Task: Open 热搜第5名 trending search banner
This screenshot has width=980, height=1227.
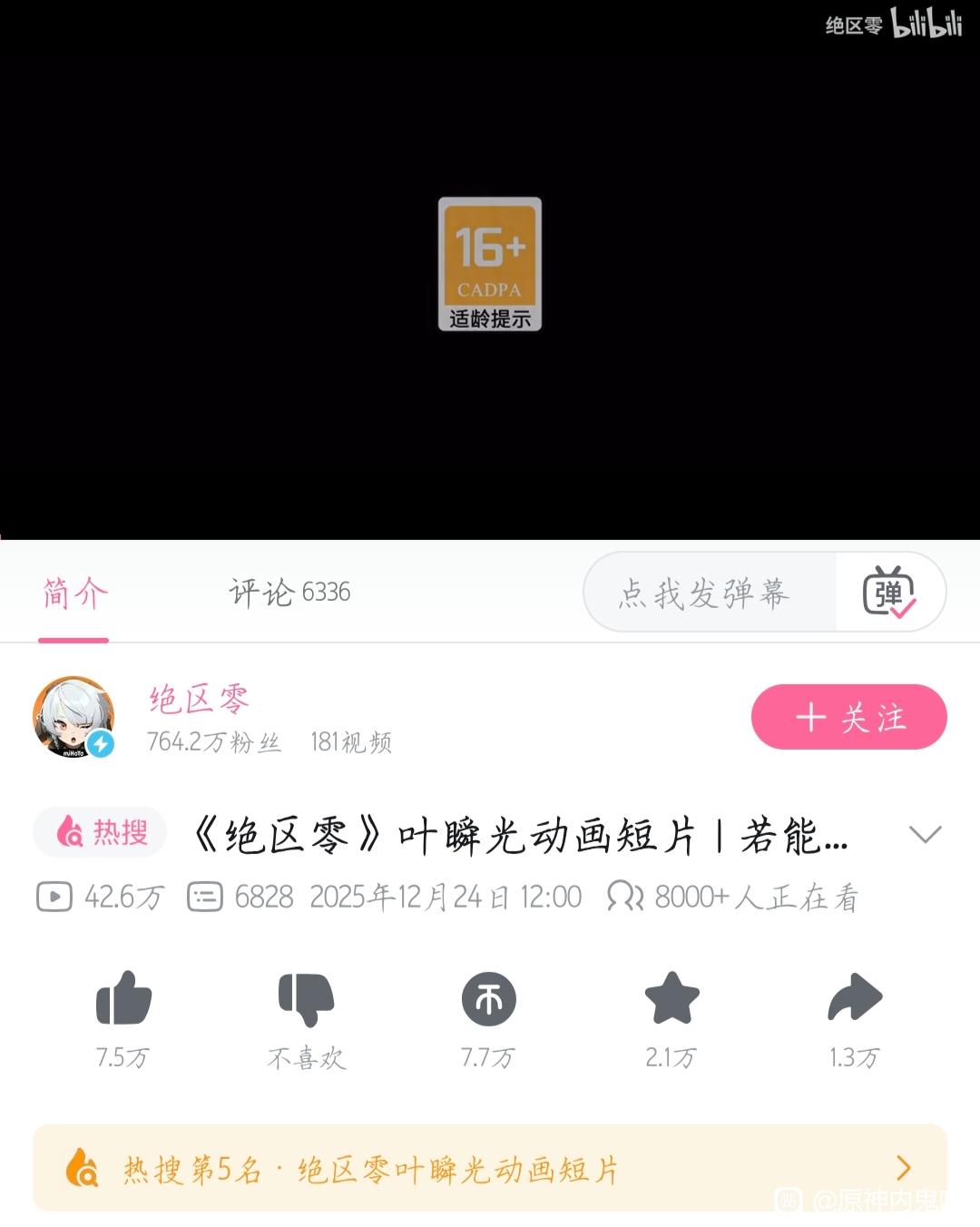Action: point(490,1168)
